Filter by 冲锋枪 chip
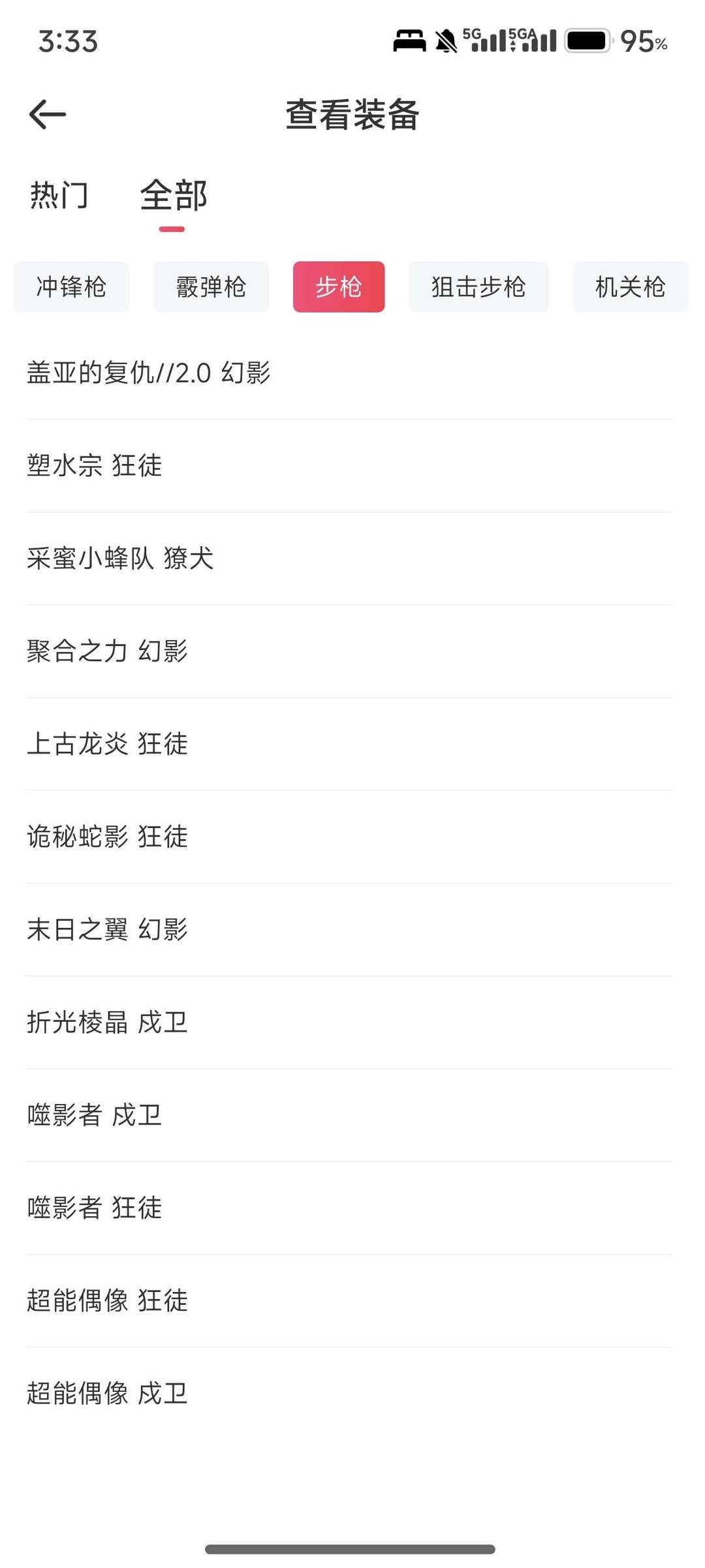Screen dimensions: 705x1568 click(x=71, y=287)
